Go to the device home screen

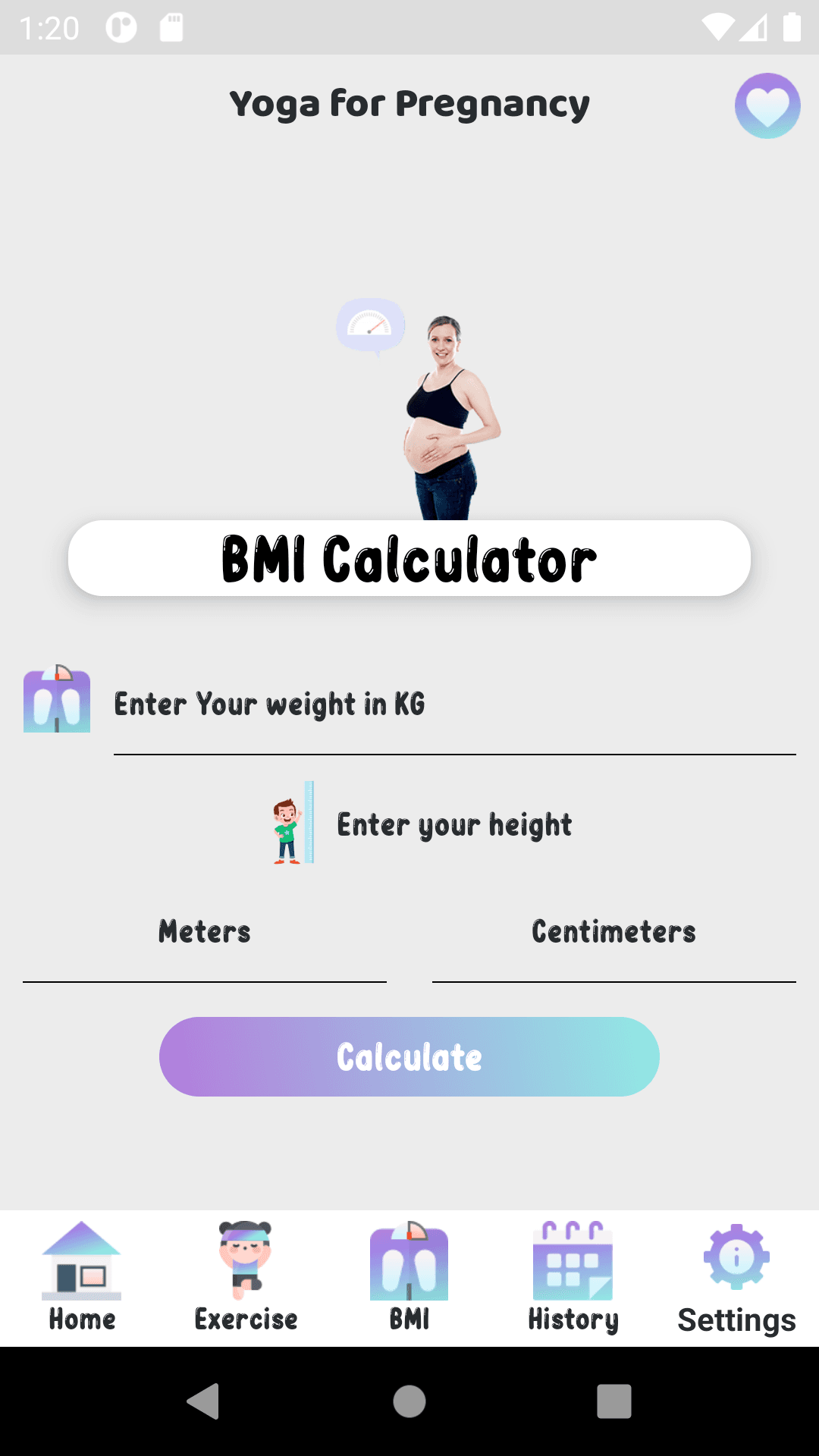[x=409, y=1401]
